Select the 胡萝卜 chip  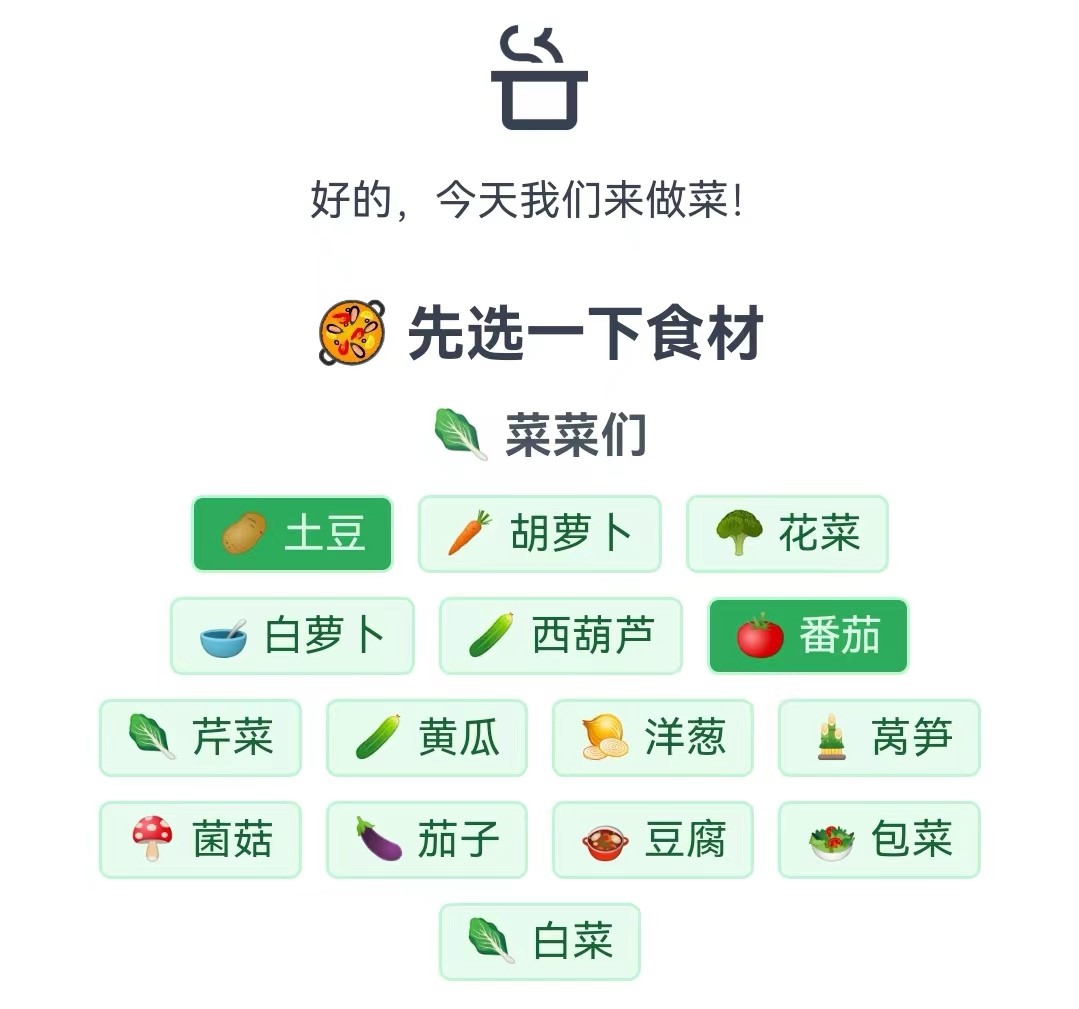[x=540, y=534]
